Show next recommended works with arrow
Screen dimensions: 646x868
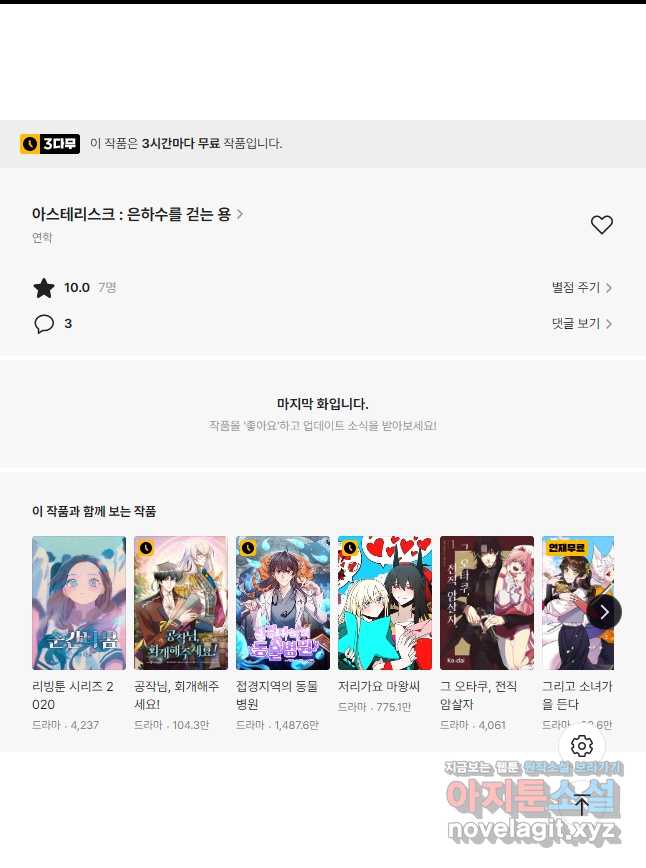[604, 611]
